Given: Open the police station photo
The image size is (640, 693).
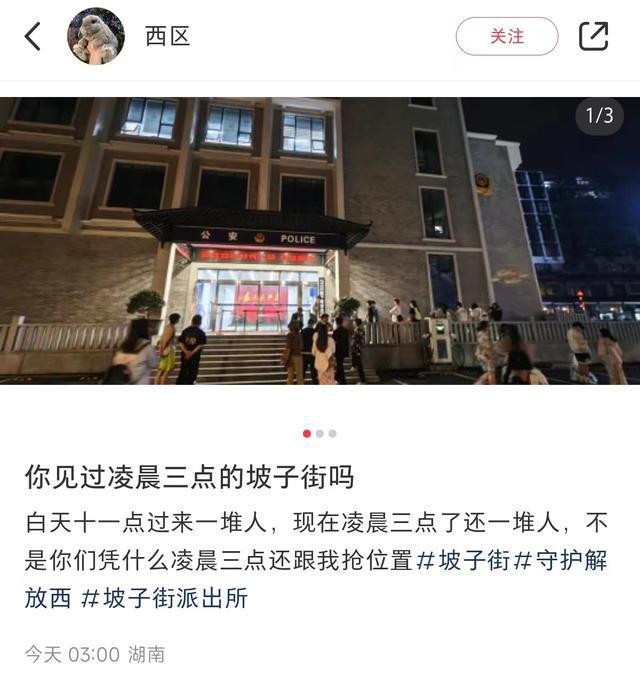Looking at the screenshot, I should [320, 240].
